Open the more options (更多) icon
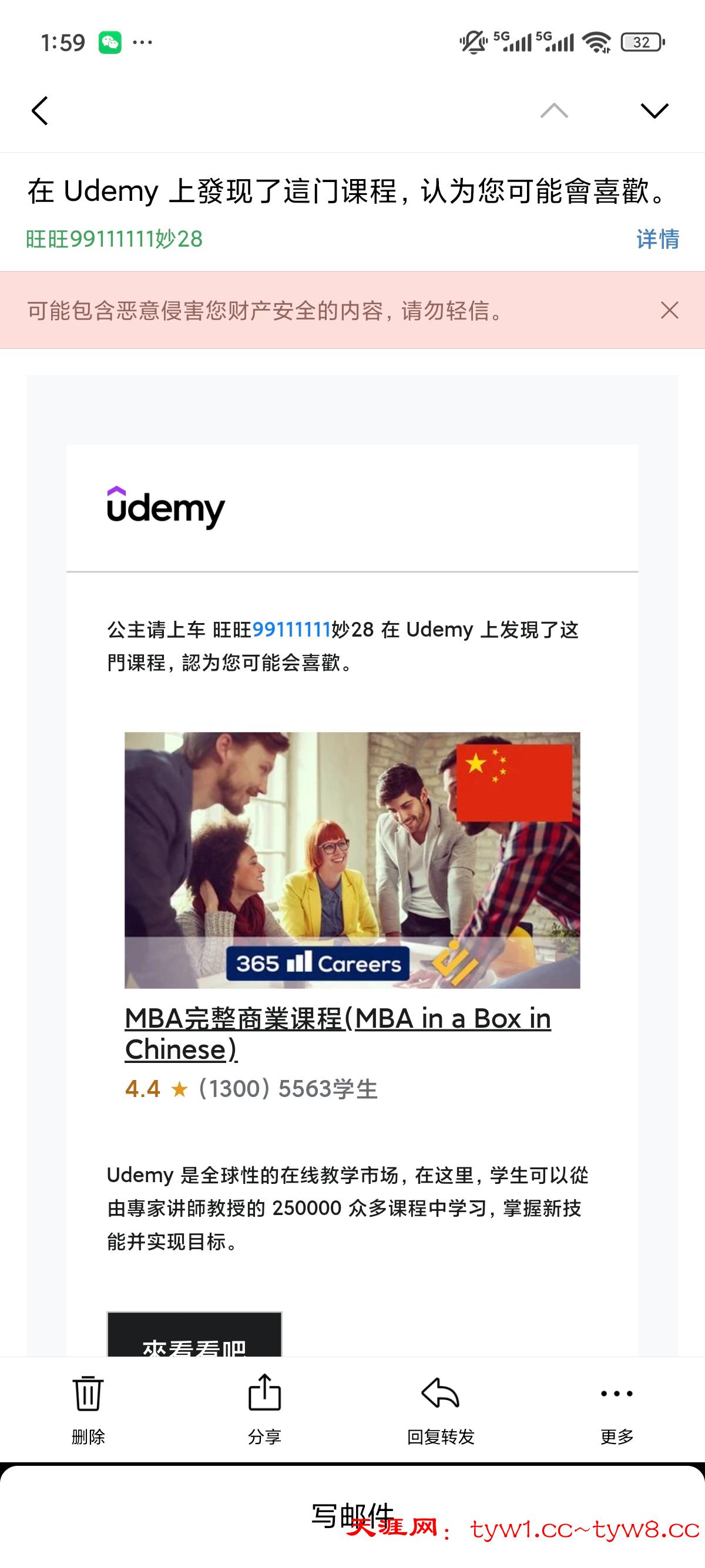 point(616,1394)
